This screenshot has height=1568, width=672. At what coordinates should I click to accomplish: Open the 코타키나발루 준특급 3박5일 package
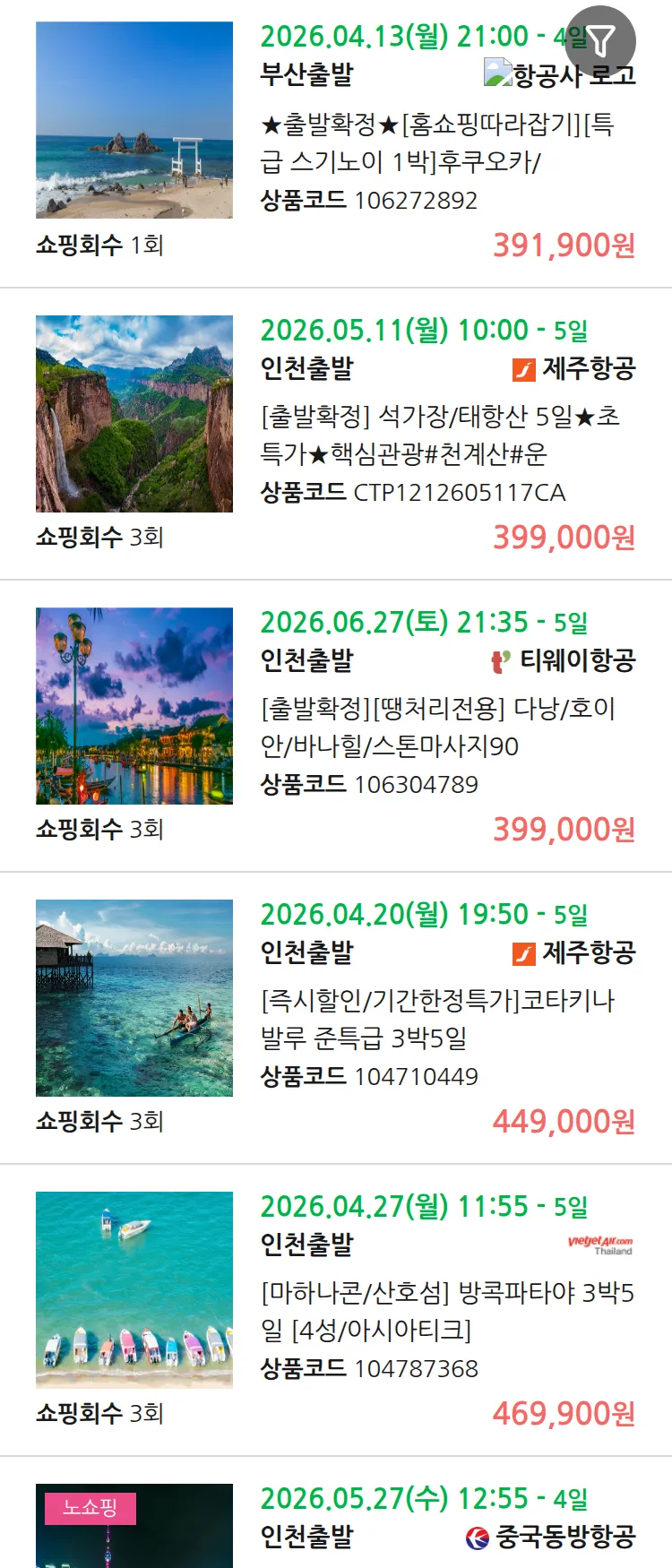tap(436, 1019)
